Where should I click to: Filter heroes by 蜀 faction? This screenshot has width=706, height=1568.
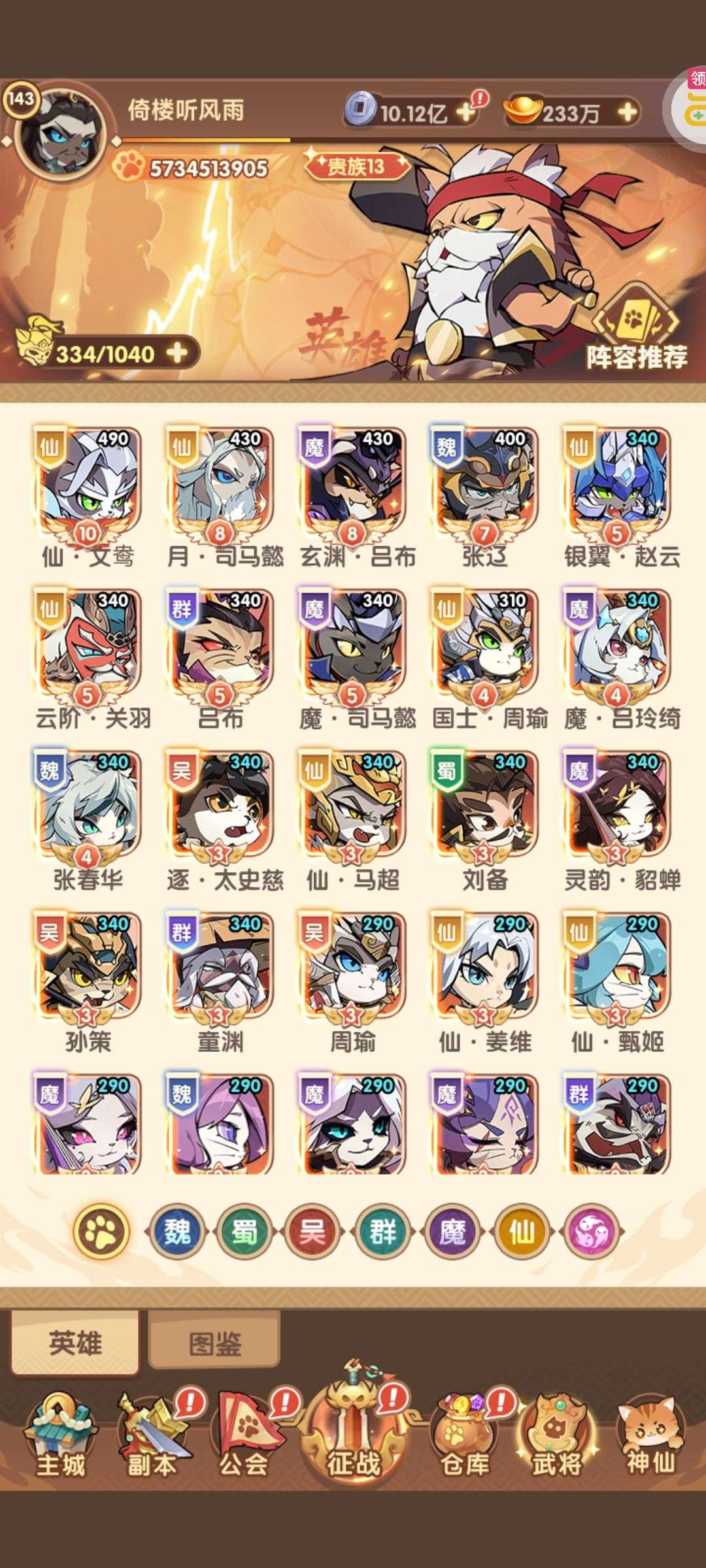[244, 1232]
